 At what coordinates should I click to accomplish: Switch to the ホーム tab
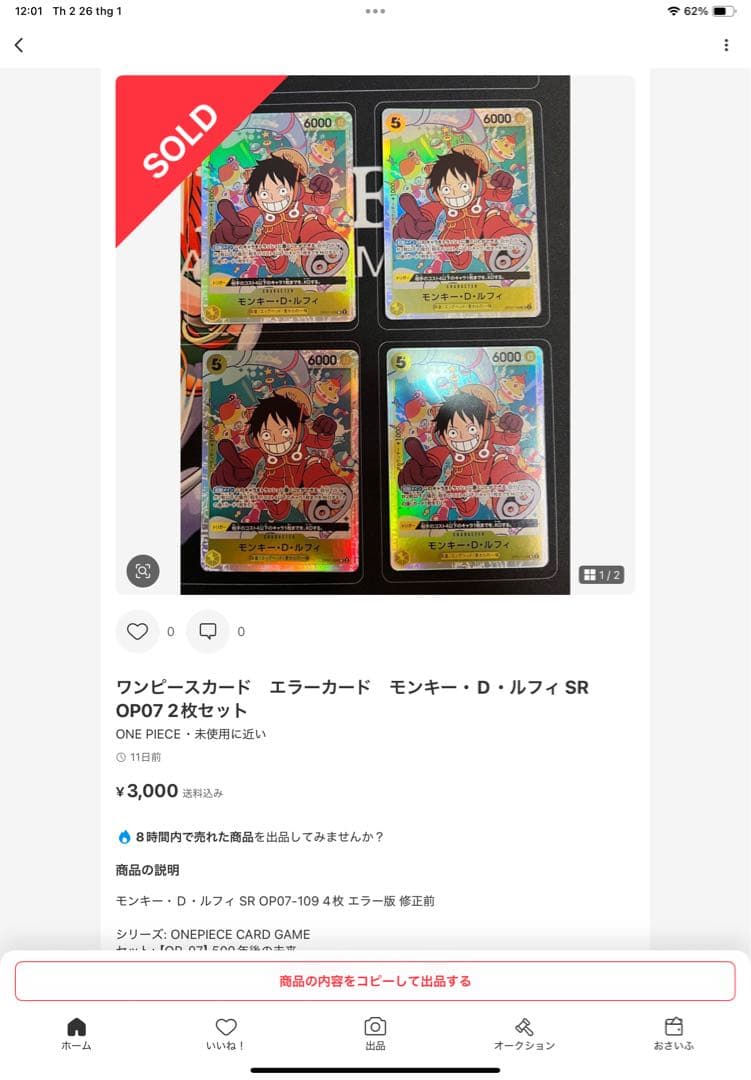(x=76, y=1034)
